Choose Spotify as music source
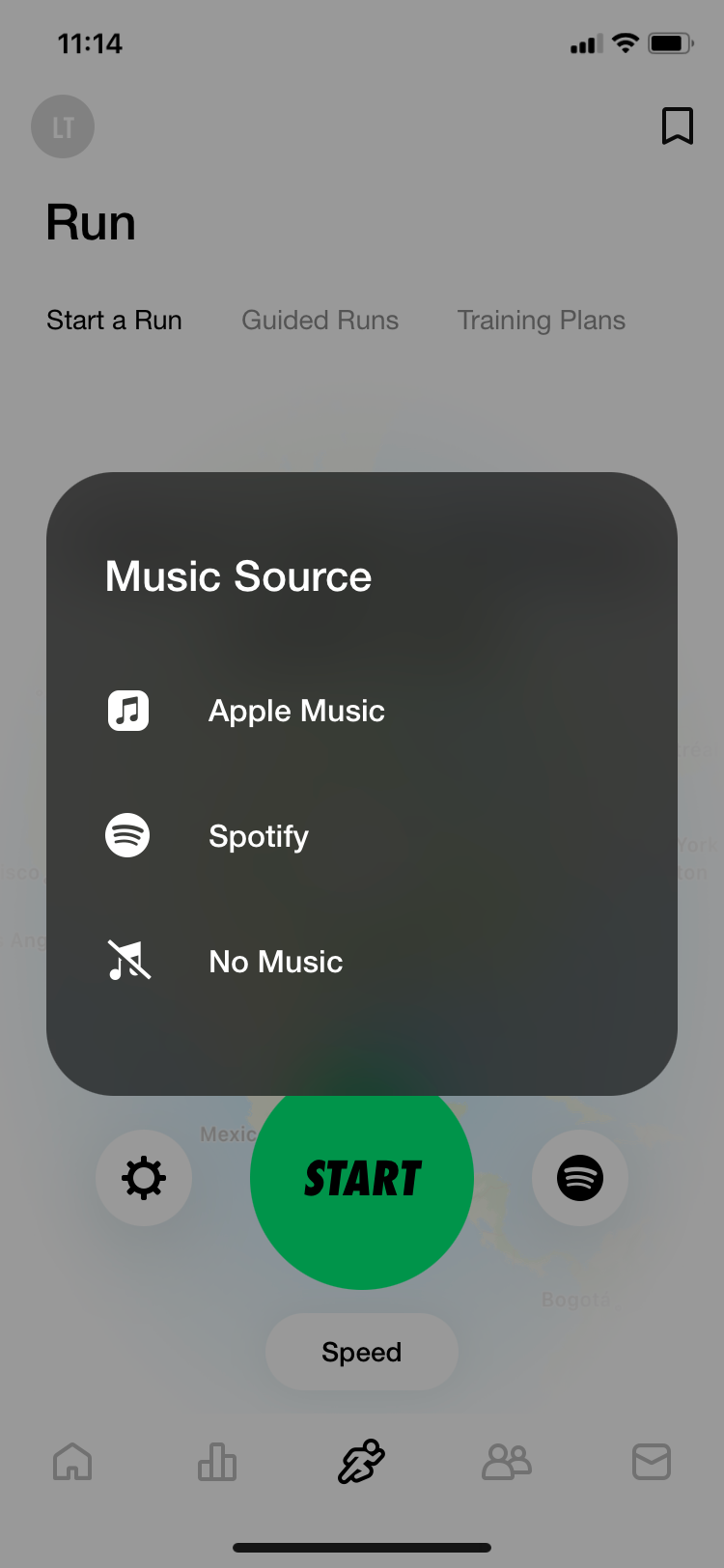The width and height of the screenshot is (724, 1568). pos(258,836)
